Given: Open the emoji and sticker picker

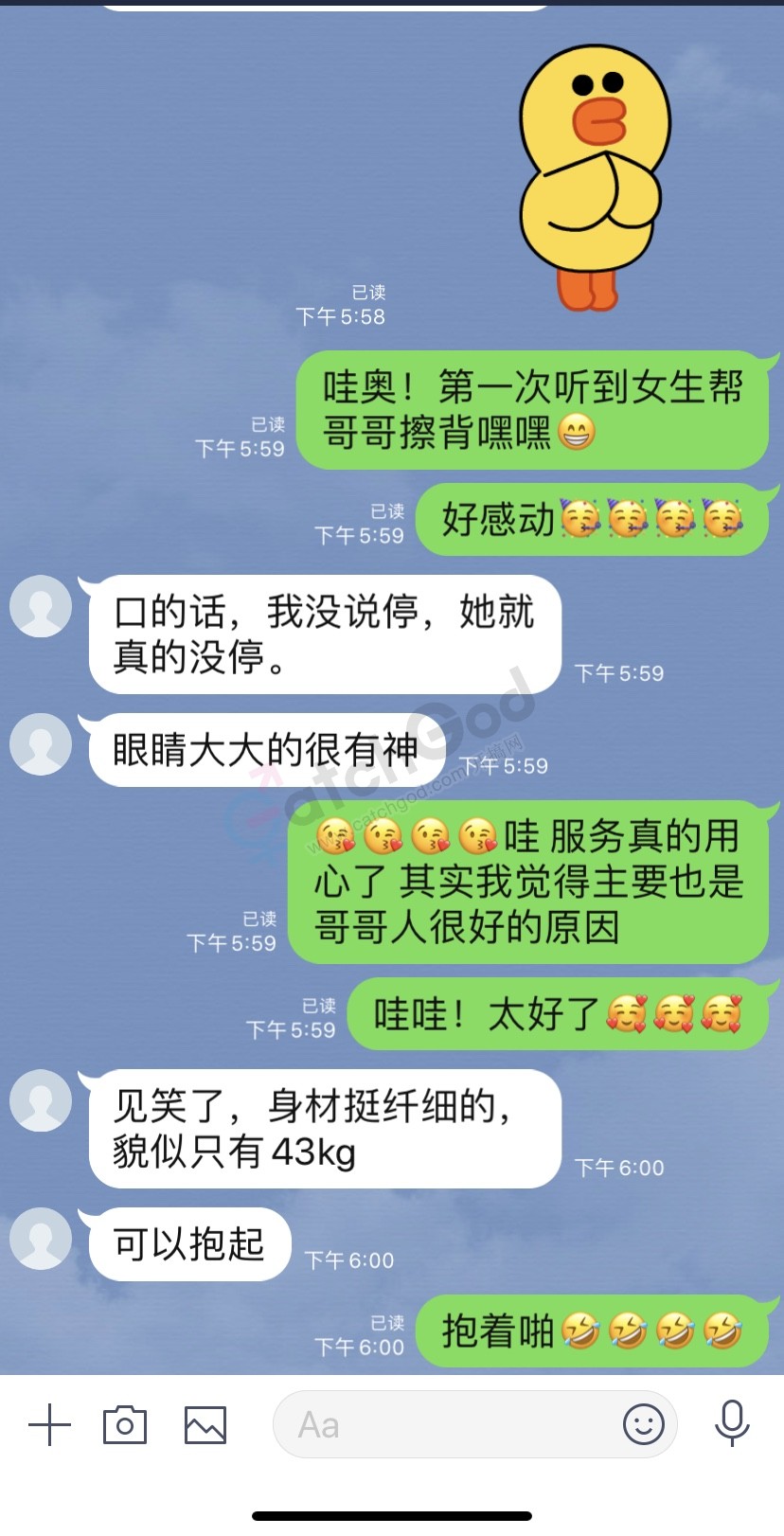Looking at the screenshot, I should coord(643,1424).
